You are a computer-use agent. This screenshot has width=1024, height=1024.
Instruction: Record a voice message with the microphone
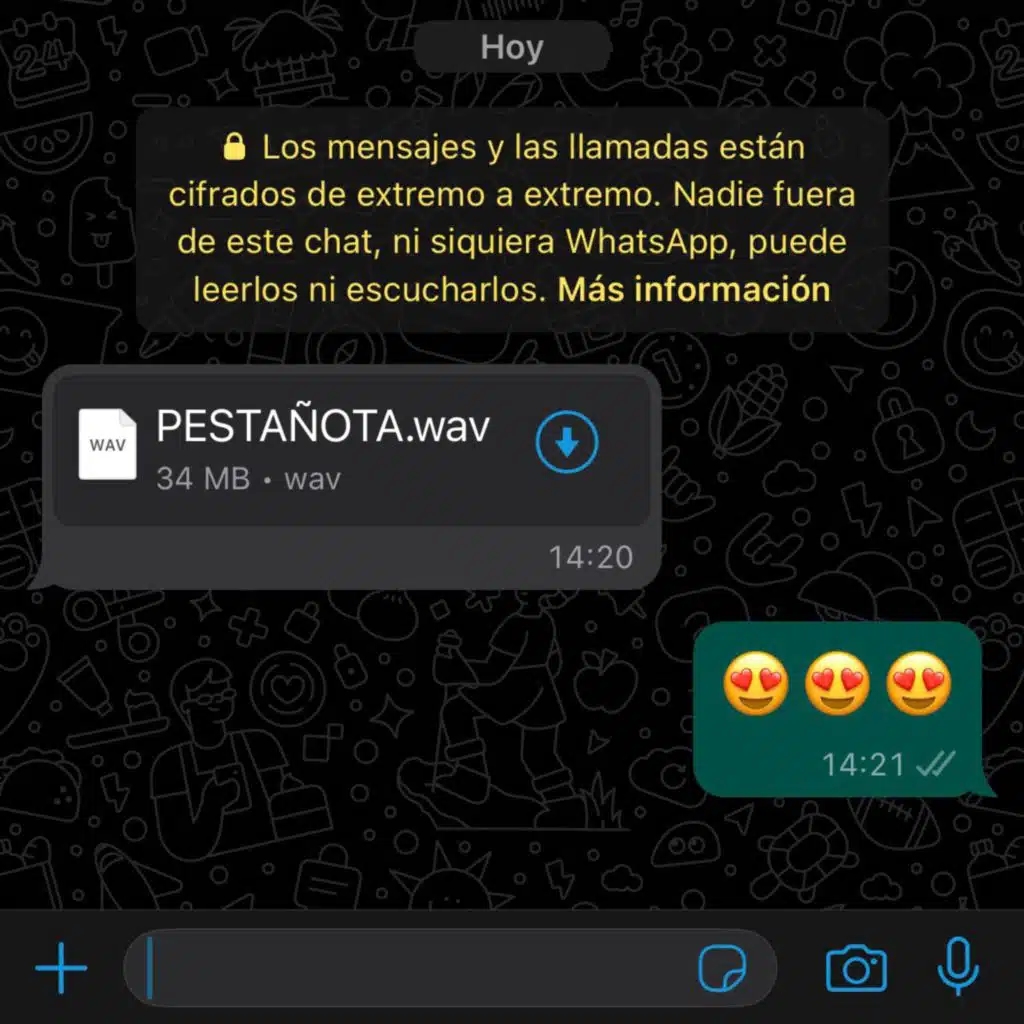(958, 966)
